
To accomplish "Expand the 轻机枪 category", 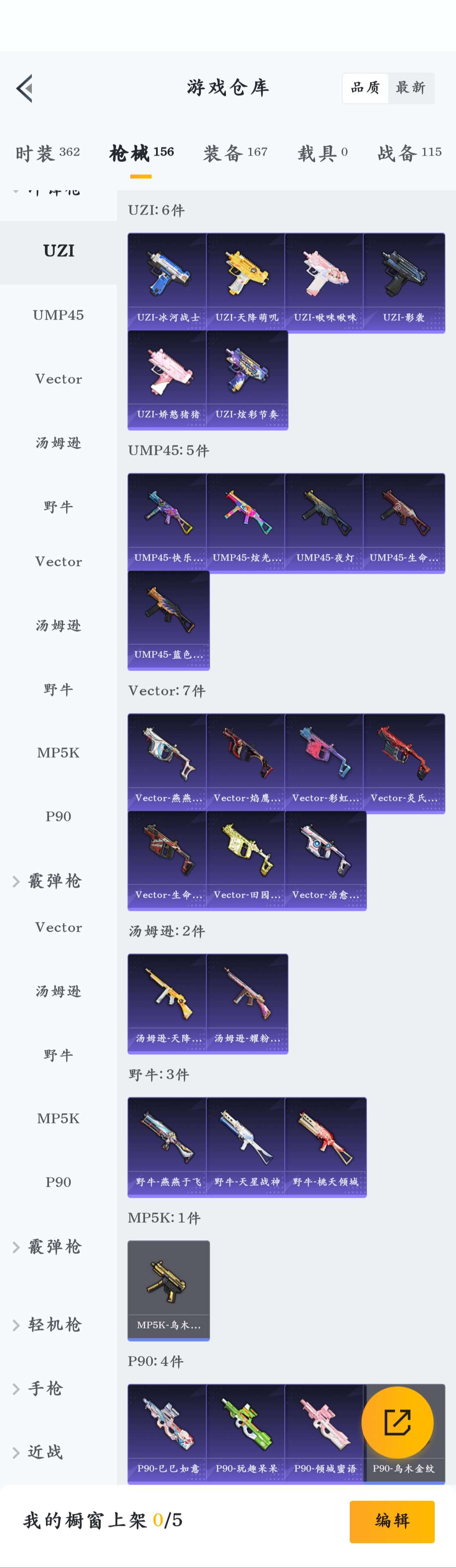I will pos(54,1324).
